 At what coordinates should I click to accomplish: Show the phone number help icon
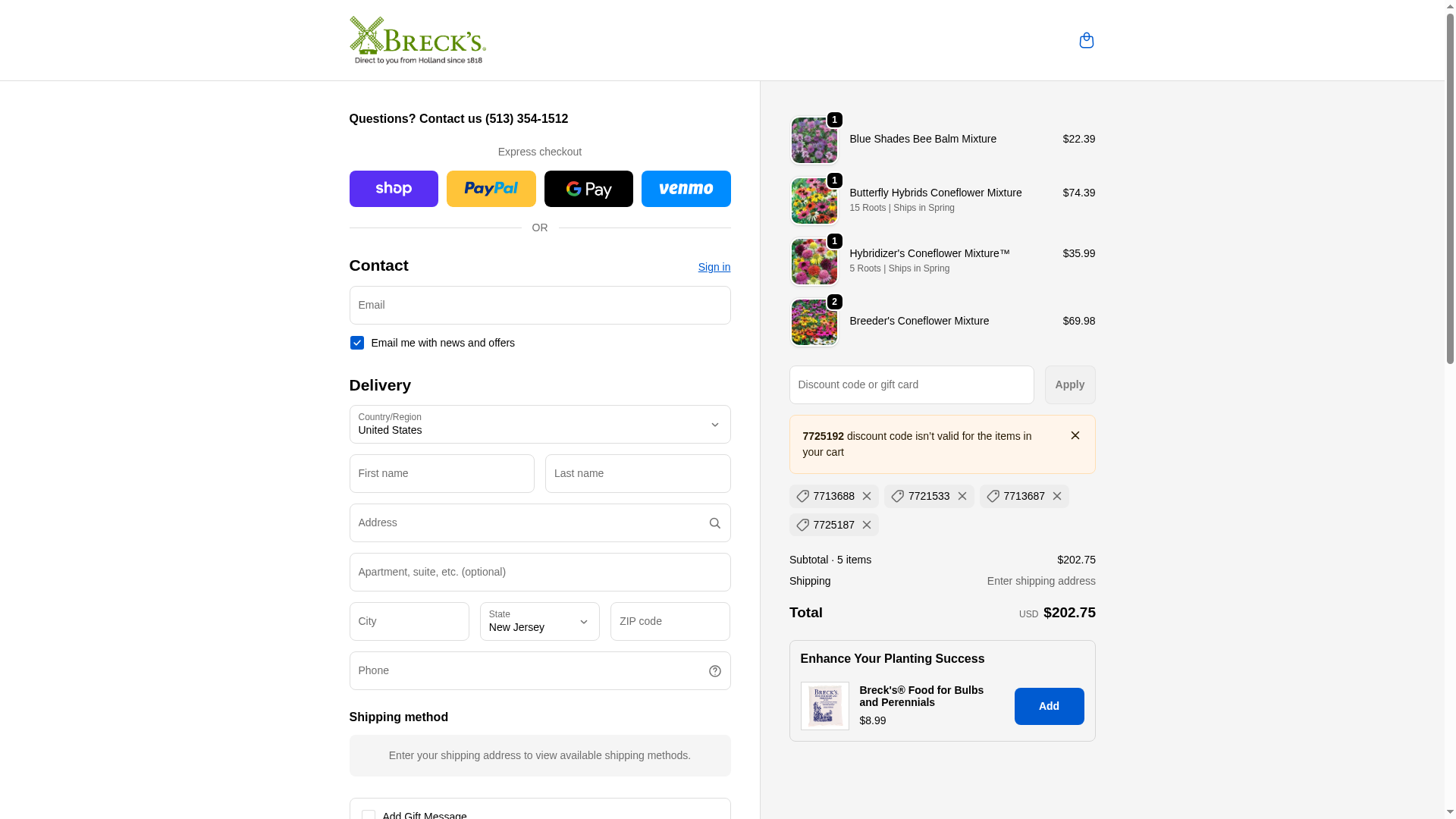click(x=714, y=671)
